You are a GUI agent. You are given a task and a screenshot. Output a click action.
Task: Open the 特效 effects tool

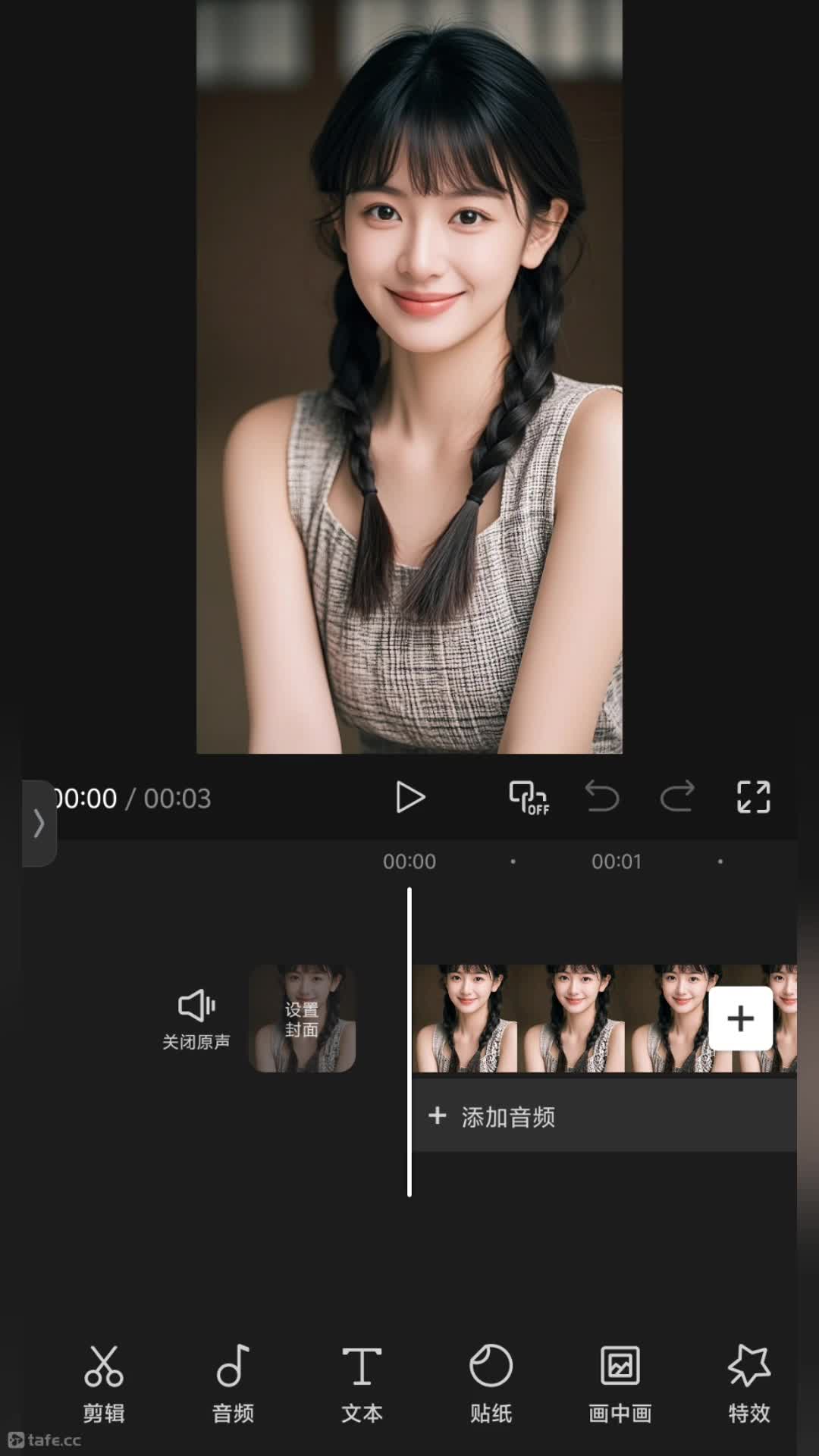click(x=748, y=1385)
